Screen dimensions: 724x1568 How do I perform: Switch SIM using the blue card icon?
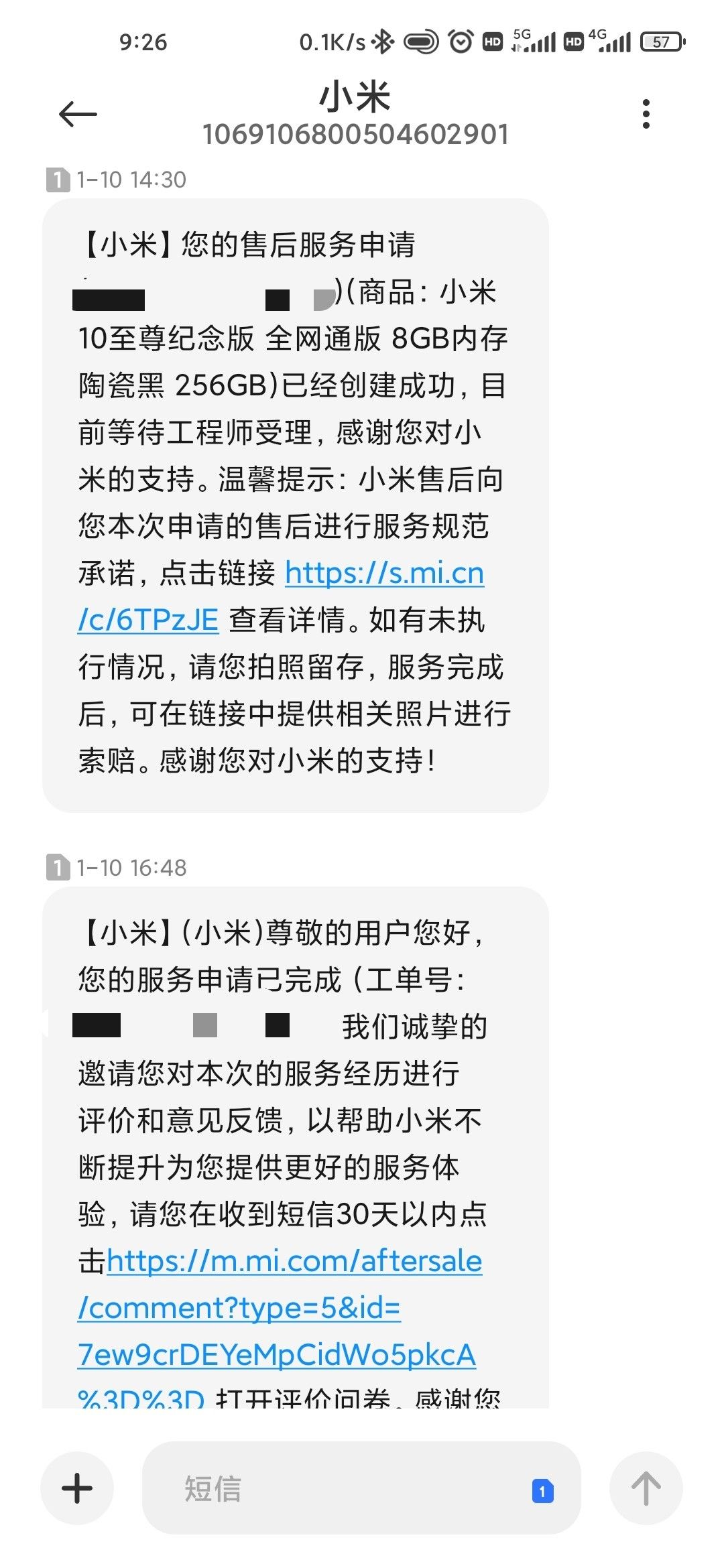pos(542,1490)
